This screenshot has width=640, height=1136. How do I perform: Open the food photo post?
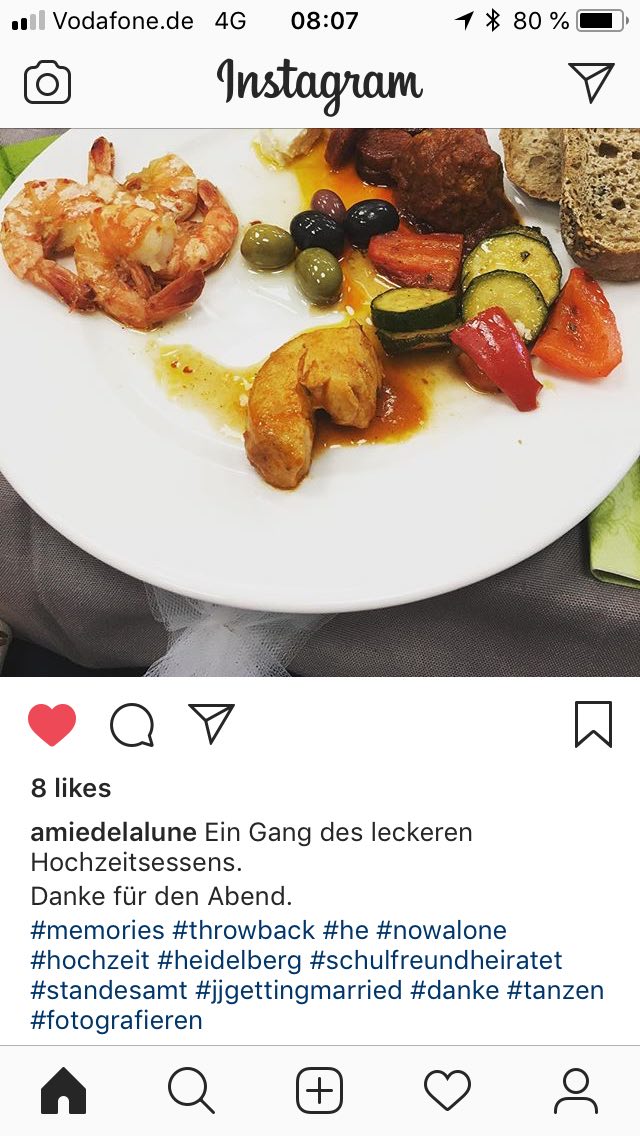click(x=320, y=402)
